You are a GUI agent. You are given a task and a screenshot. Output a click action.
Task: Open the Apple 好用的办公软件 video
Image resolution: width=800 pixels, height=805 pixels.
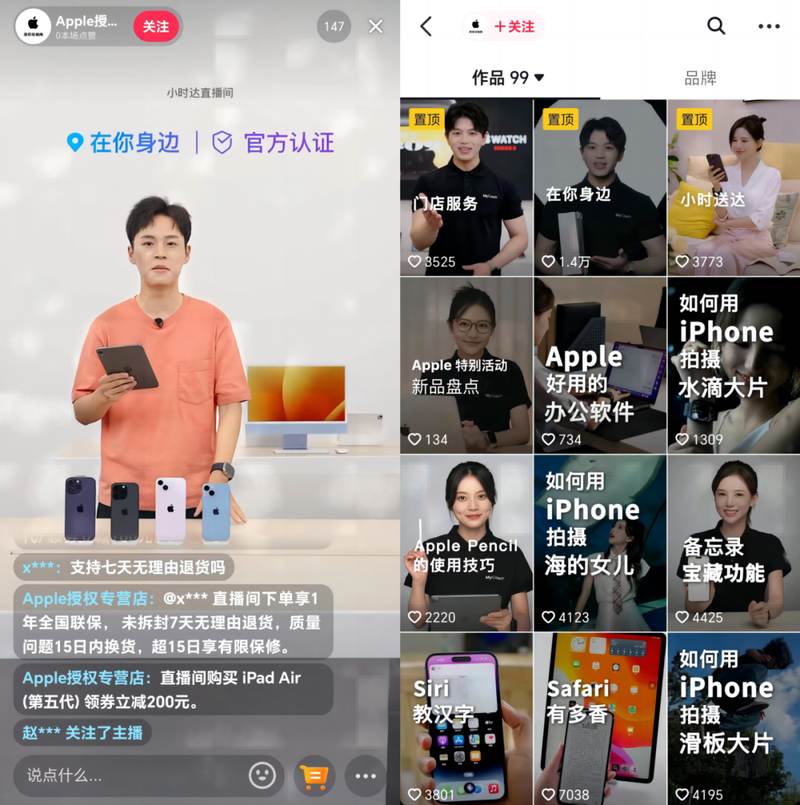click(x=599, y=366)
